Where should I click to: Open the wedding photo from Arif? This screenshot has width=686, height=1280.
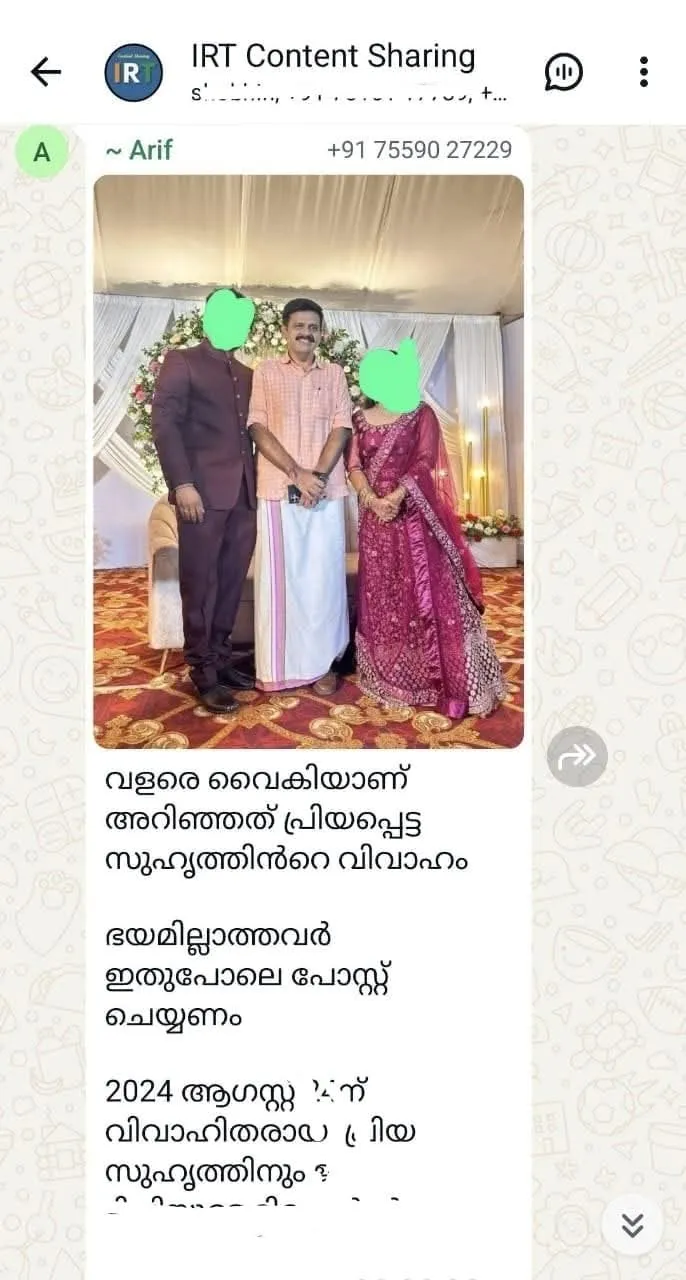[308, 461]
